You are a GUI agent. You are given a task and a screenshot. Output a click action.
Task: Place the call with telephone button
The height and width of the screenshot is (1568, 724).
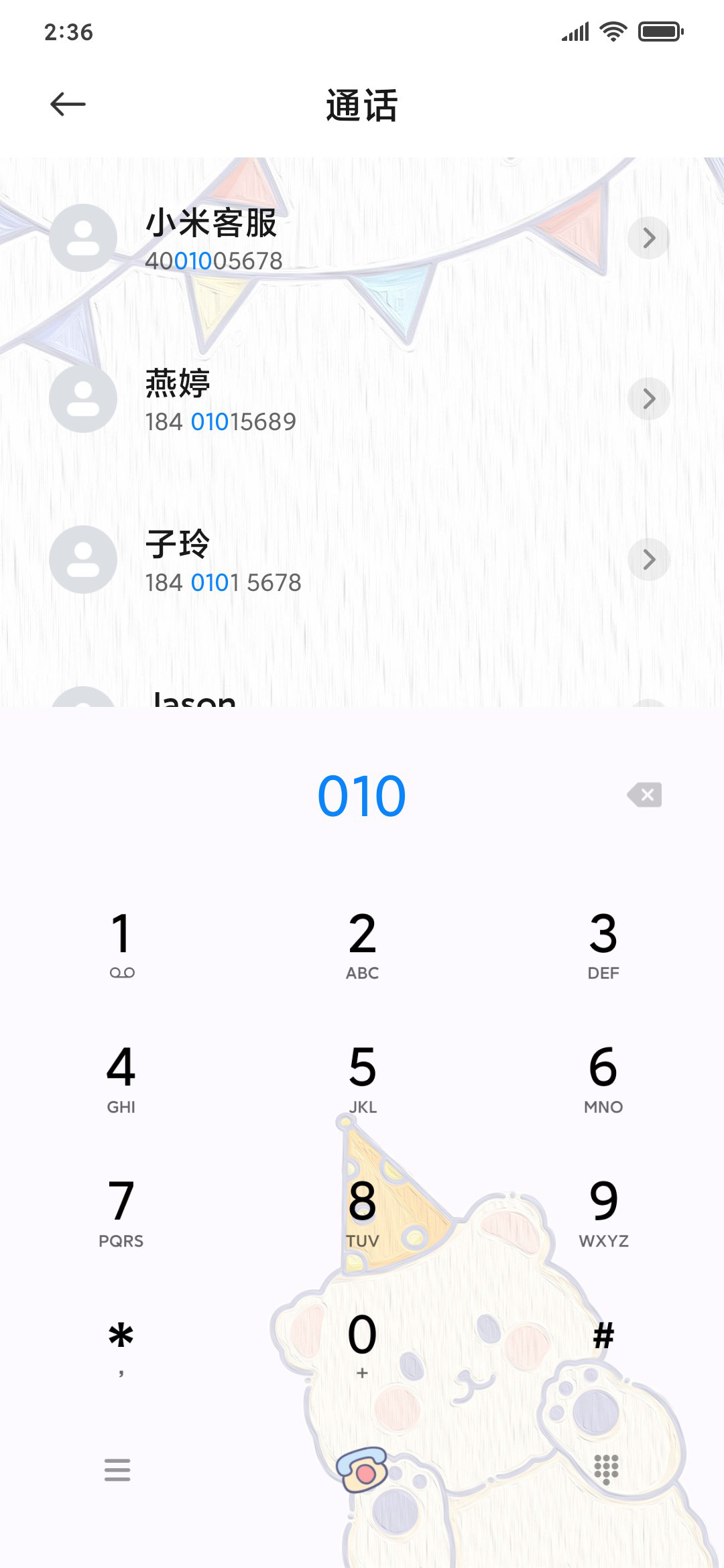pos(362,1470)
